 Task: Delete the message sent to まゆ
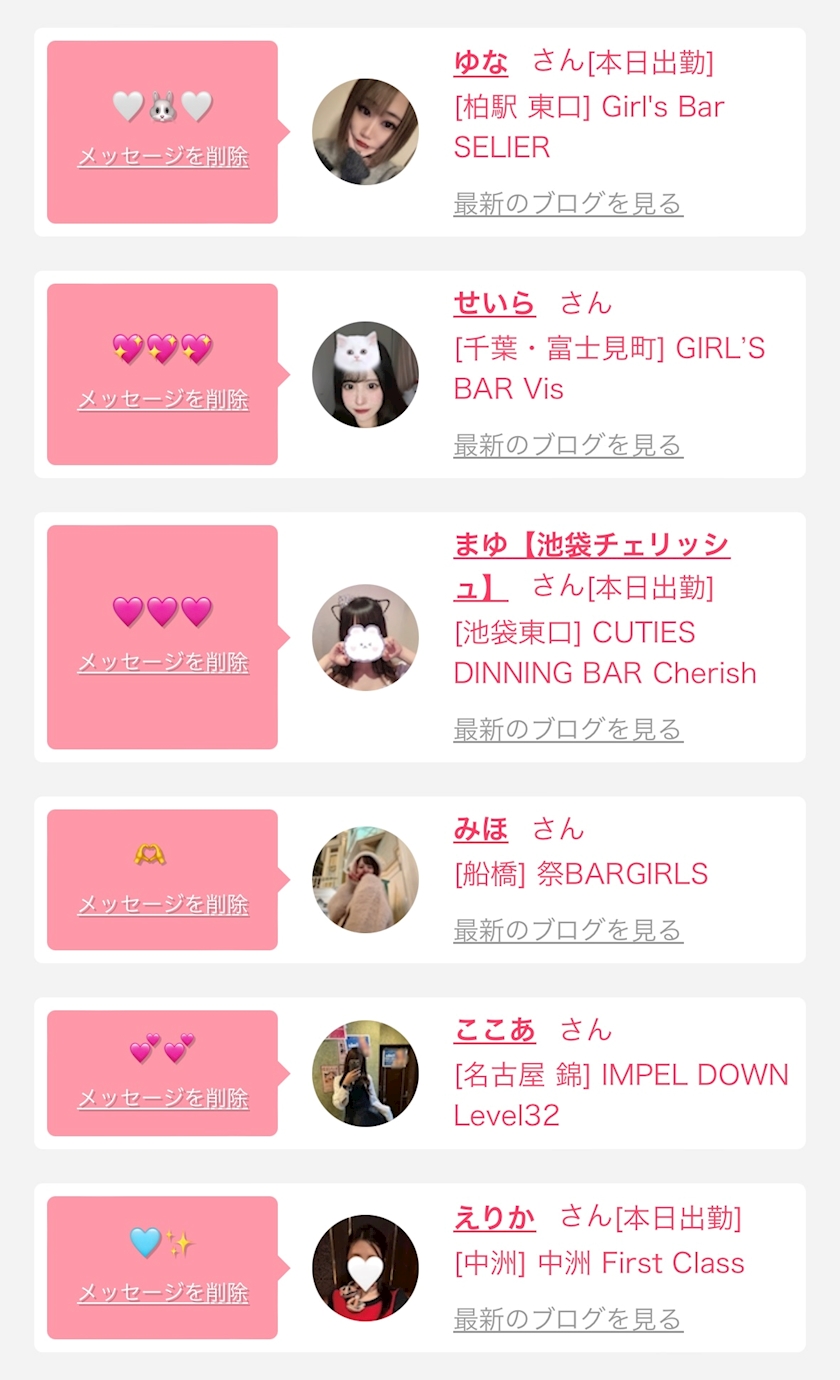click(163, 662)
